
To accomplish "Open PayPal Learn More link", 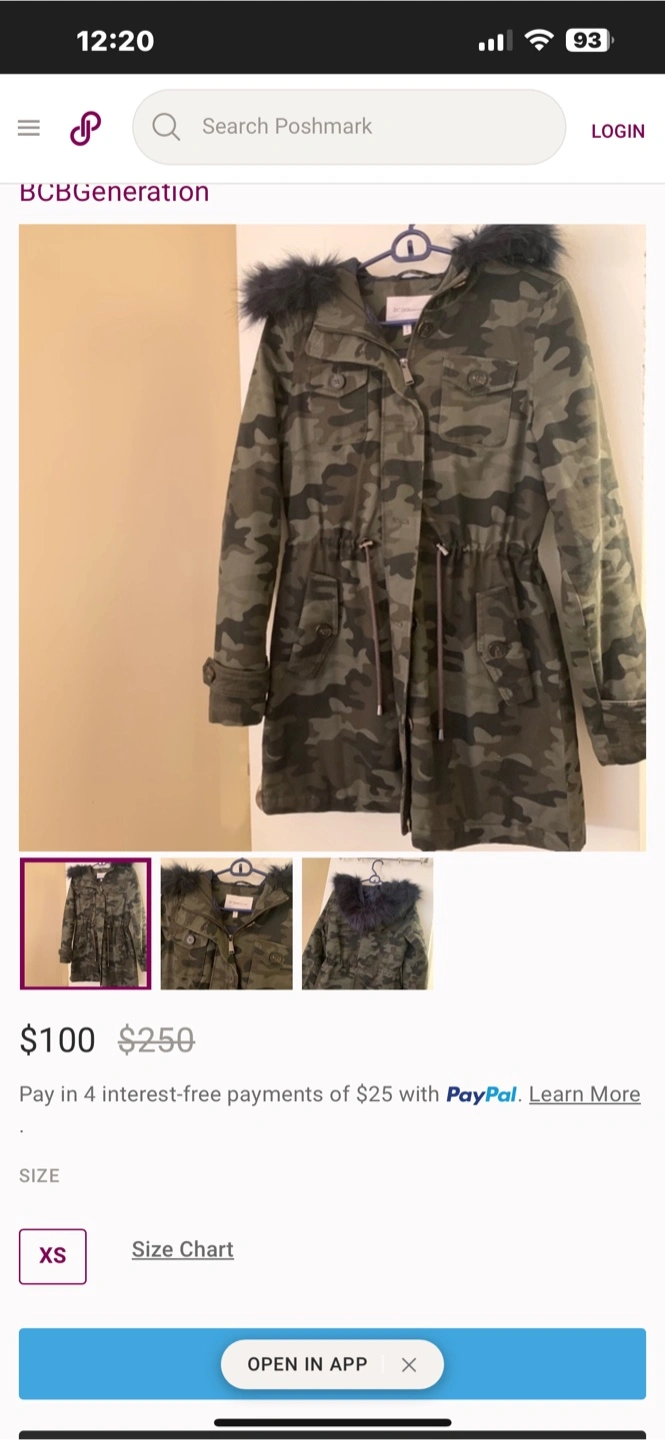I will click(x=584, y=1094).
